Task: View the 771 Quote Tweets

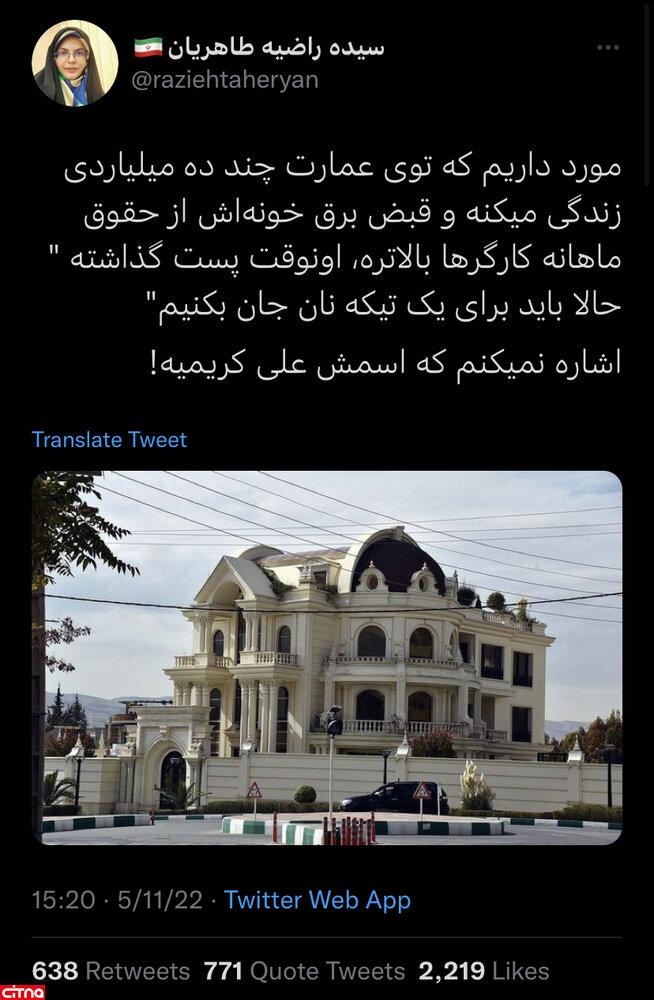Action: coord(304,970)
